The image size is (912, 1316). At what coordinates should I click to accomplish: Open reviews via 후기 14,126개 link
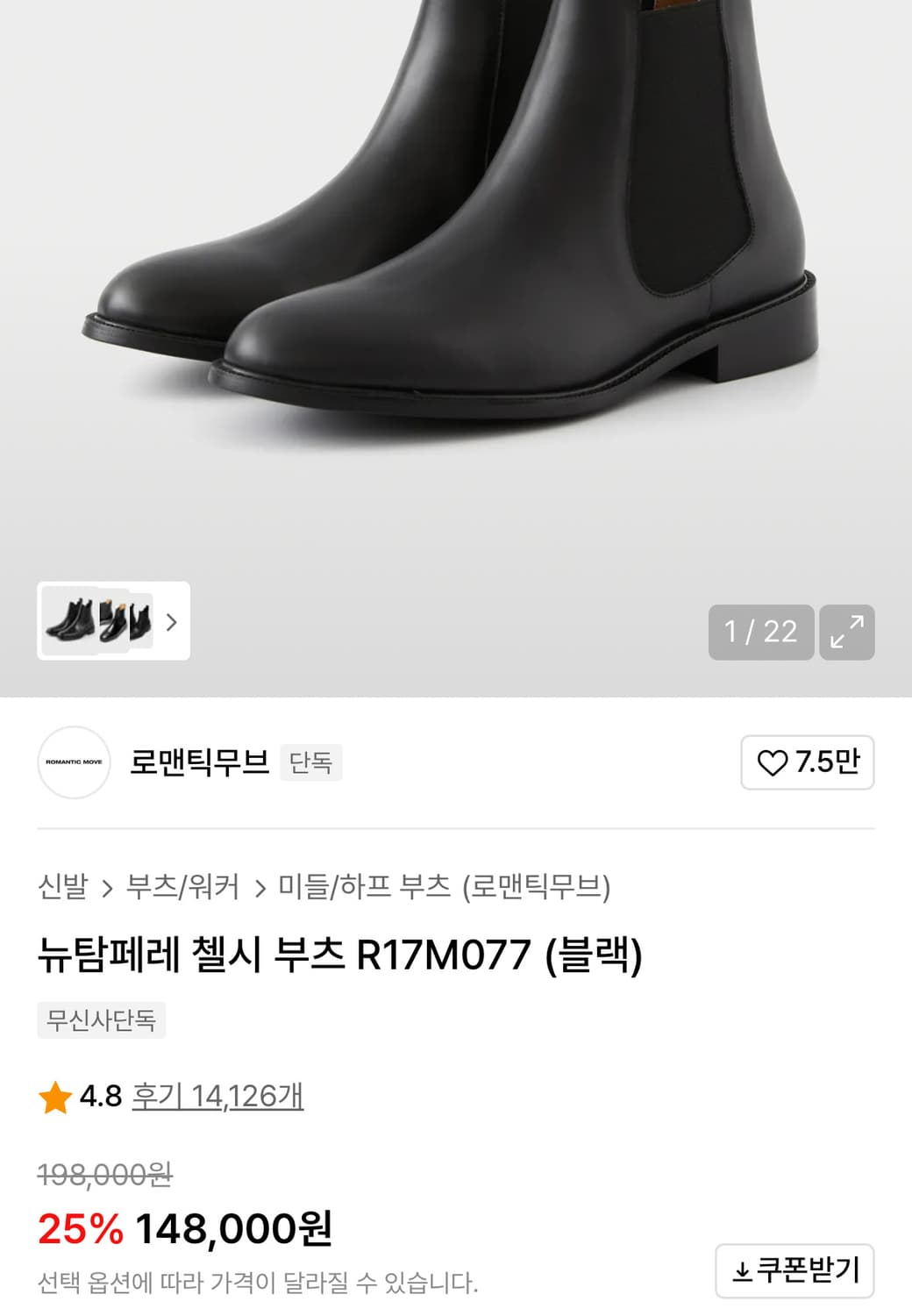pyautogui.click(x=216, y=1096)
